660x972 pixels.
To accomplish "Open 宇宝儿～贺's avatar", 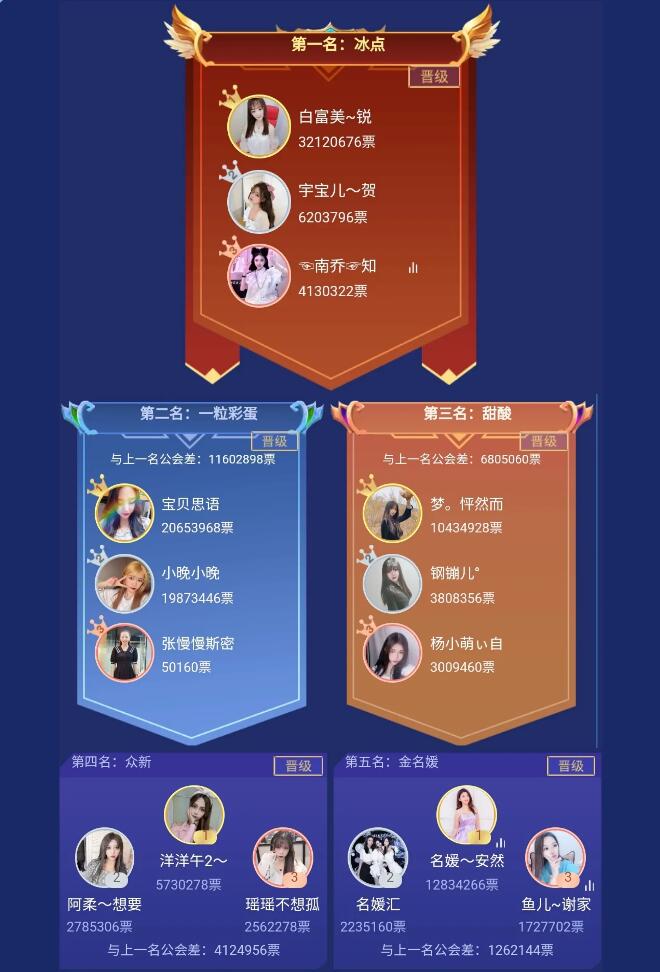I will coord(259,201).
